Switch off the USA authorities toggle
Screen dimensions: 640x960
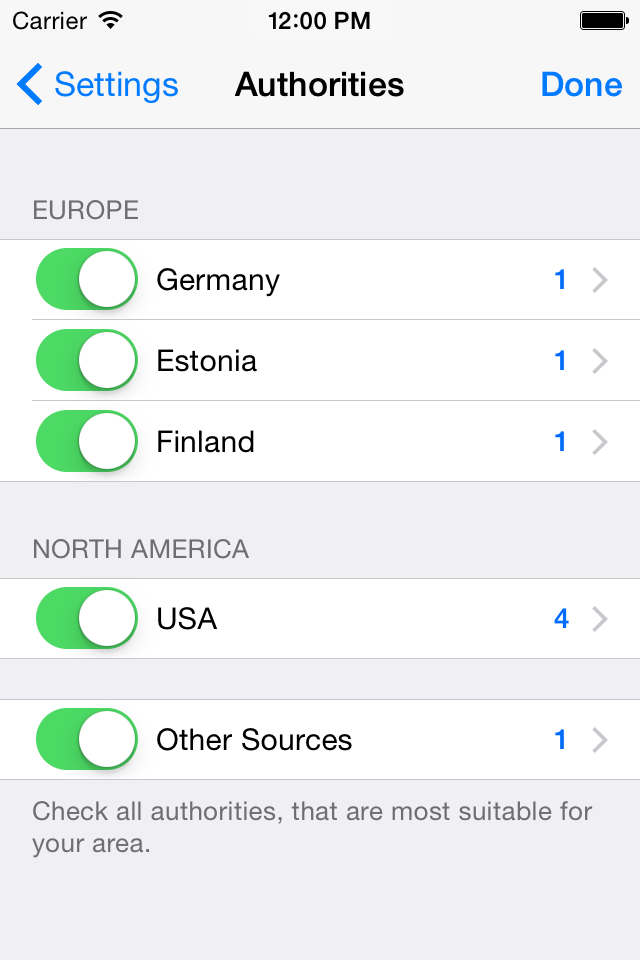coord(86,619)
